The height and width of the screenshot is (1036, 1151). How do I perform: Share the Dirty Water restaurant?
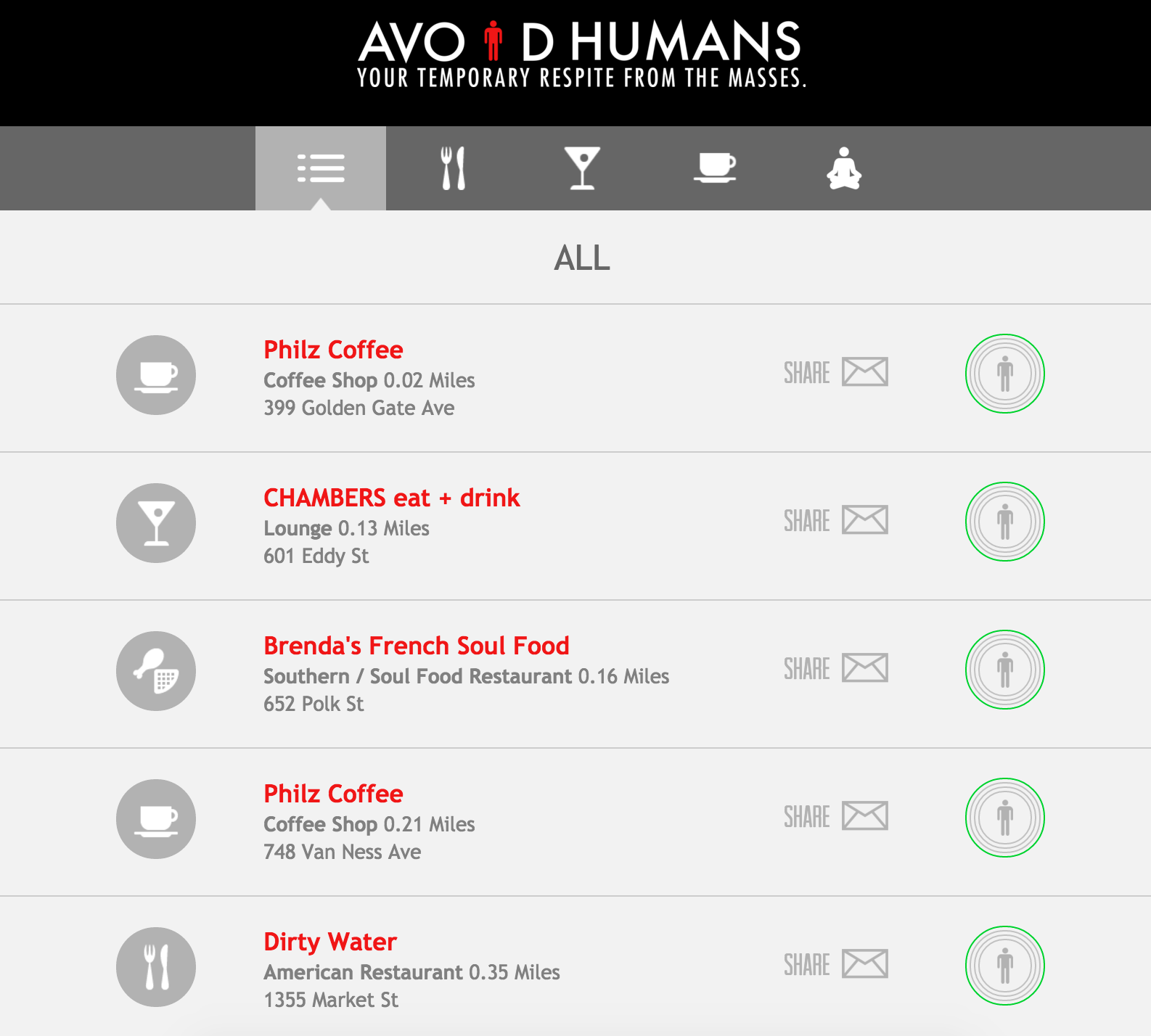click(x=835, y=965)
